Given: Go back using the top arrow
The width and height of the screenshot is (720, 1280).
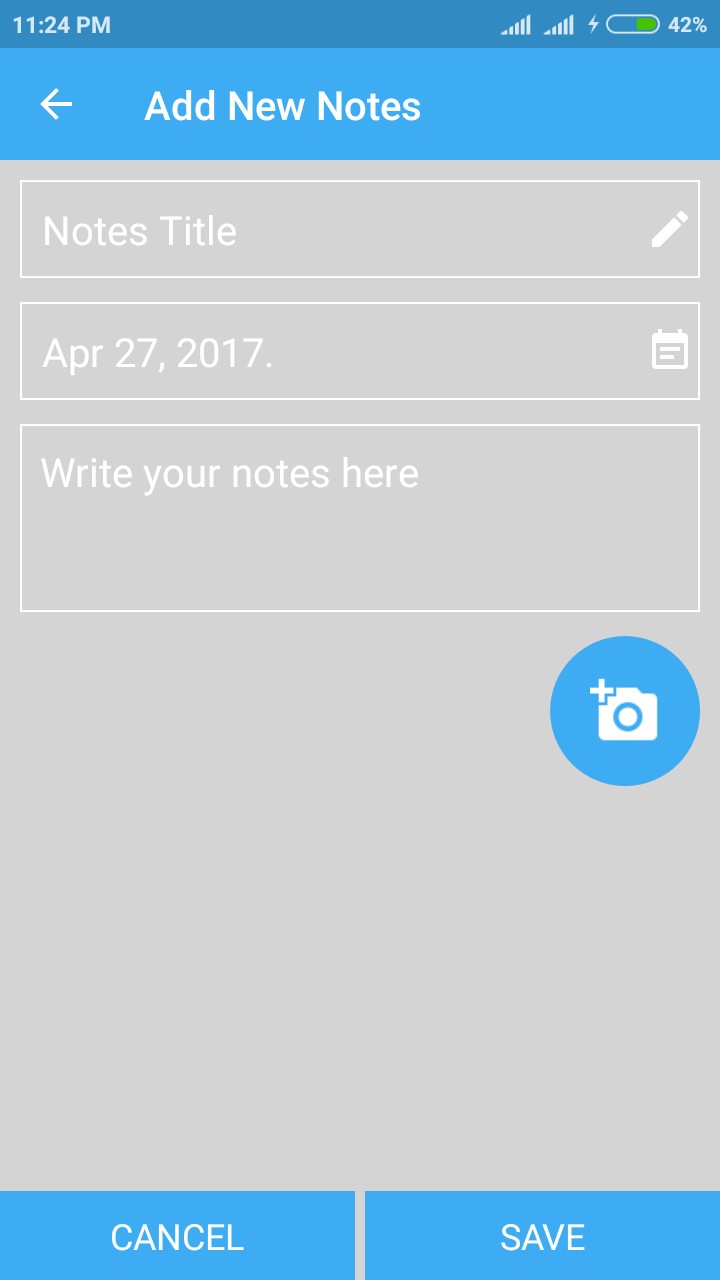Looking at the screenshot, I should (x=56, y=104).
